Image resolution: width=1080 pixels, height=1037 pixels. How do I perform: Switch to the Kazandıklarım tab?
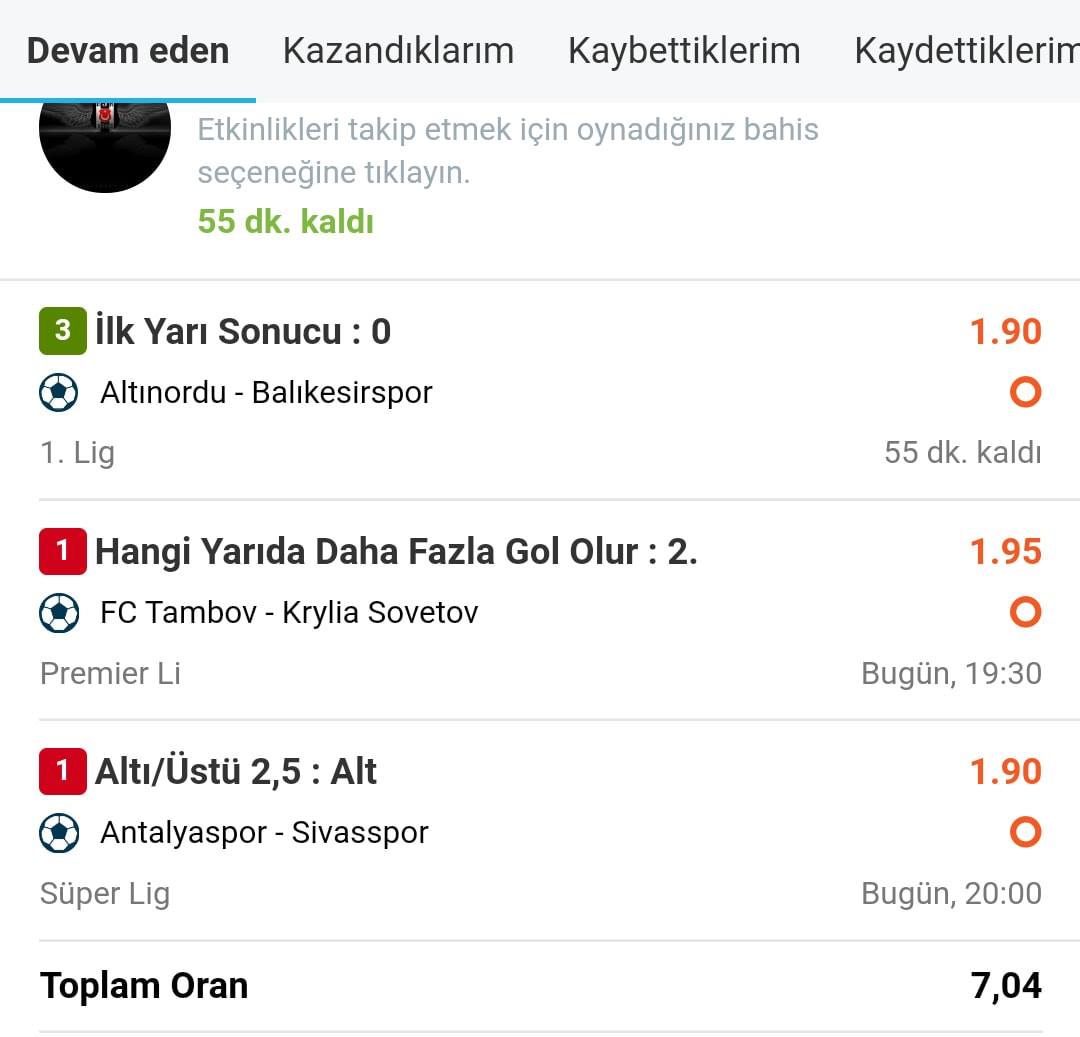398,51
